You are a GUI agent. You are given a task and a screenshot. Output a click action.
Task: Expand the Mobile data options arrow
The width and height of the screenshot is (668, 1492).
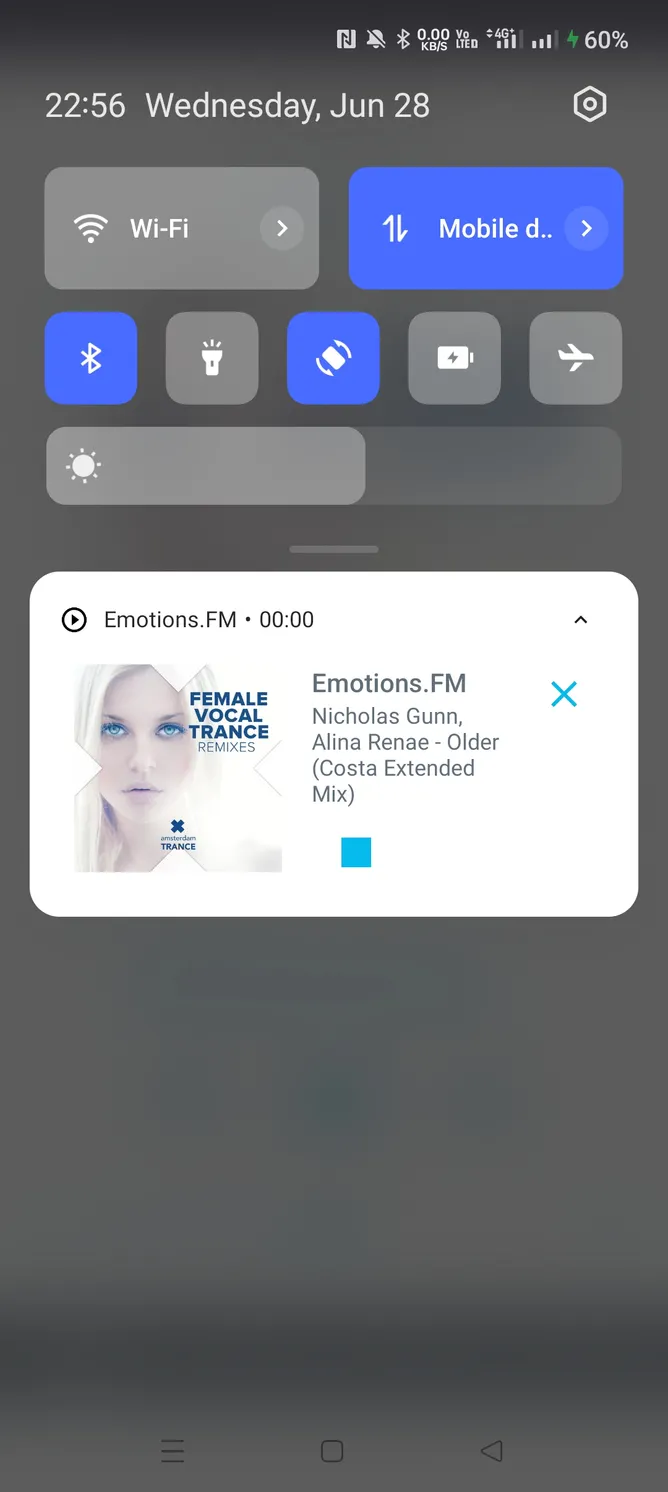[x=586, y=228]
